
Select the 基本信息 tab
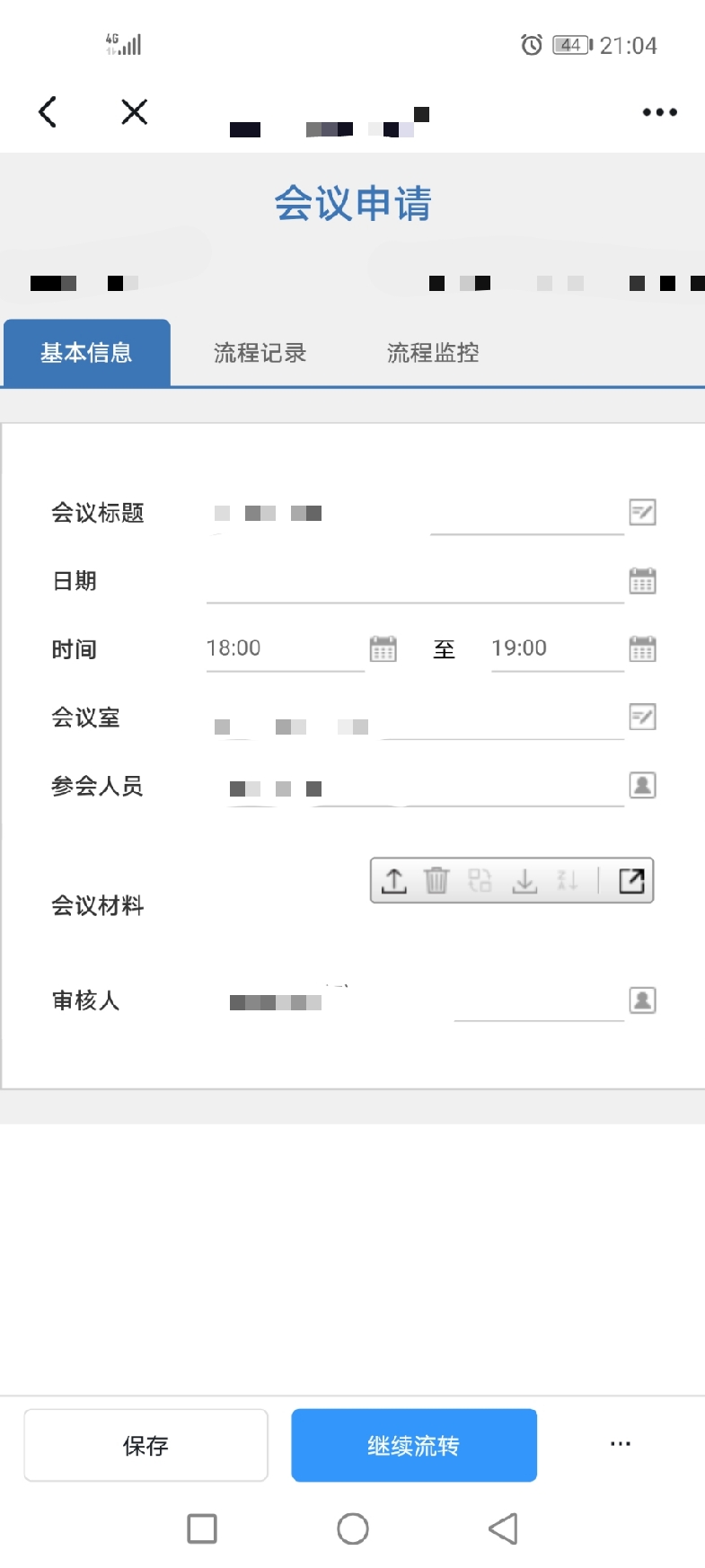[86, 353]
